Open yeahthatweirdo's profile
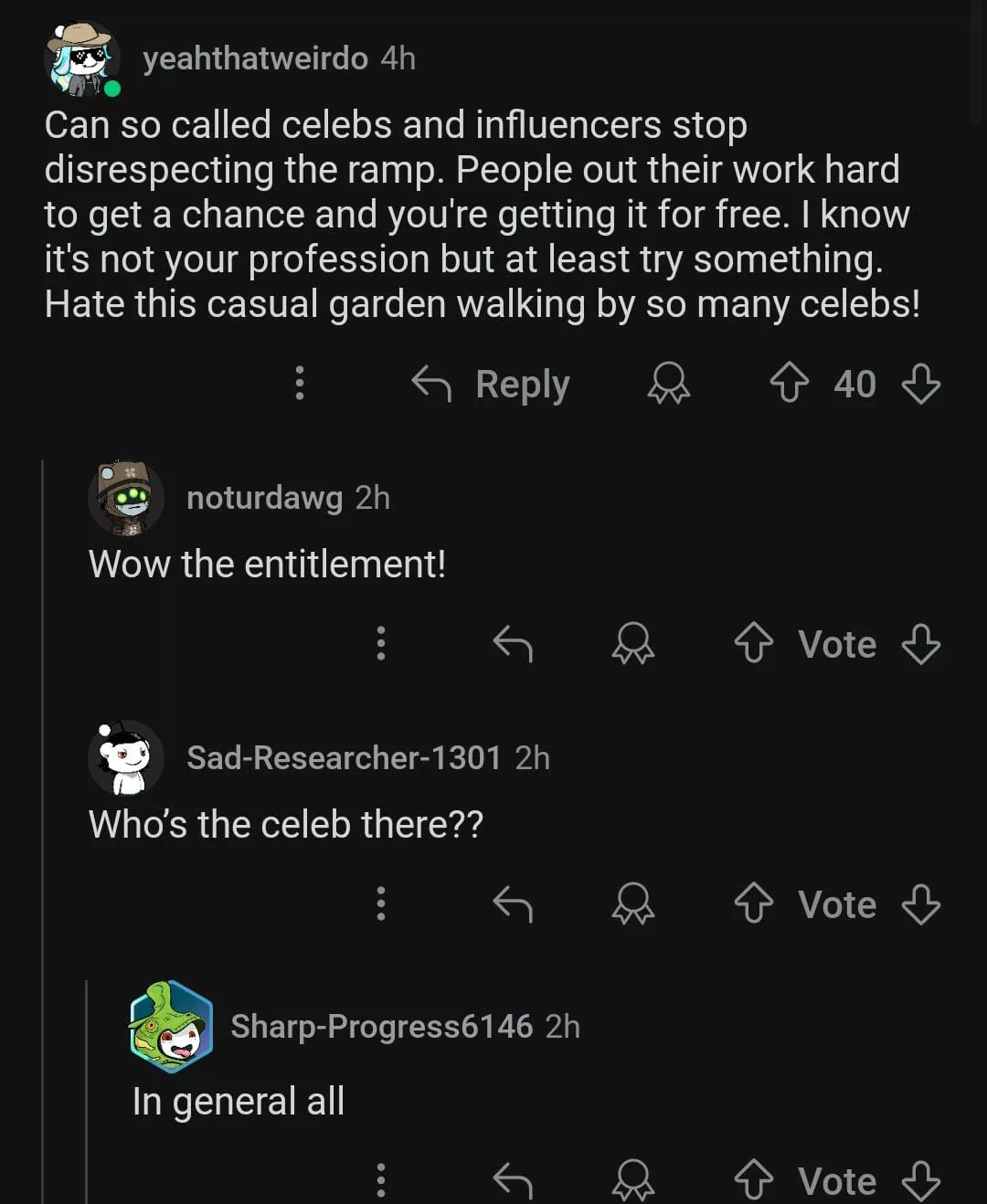This screenshot has width=987, height=1204. (x=254, y=58)
